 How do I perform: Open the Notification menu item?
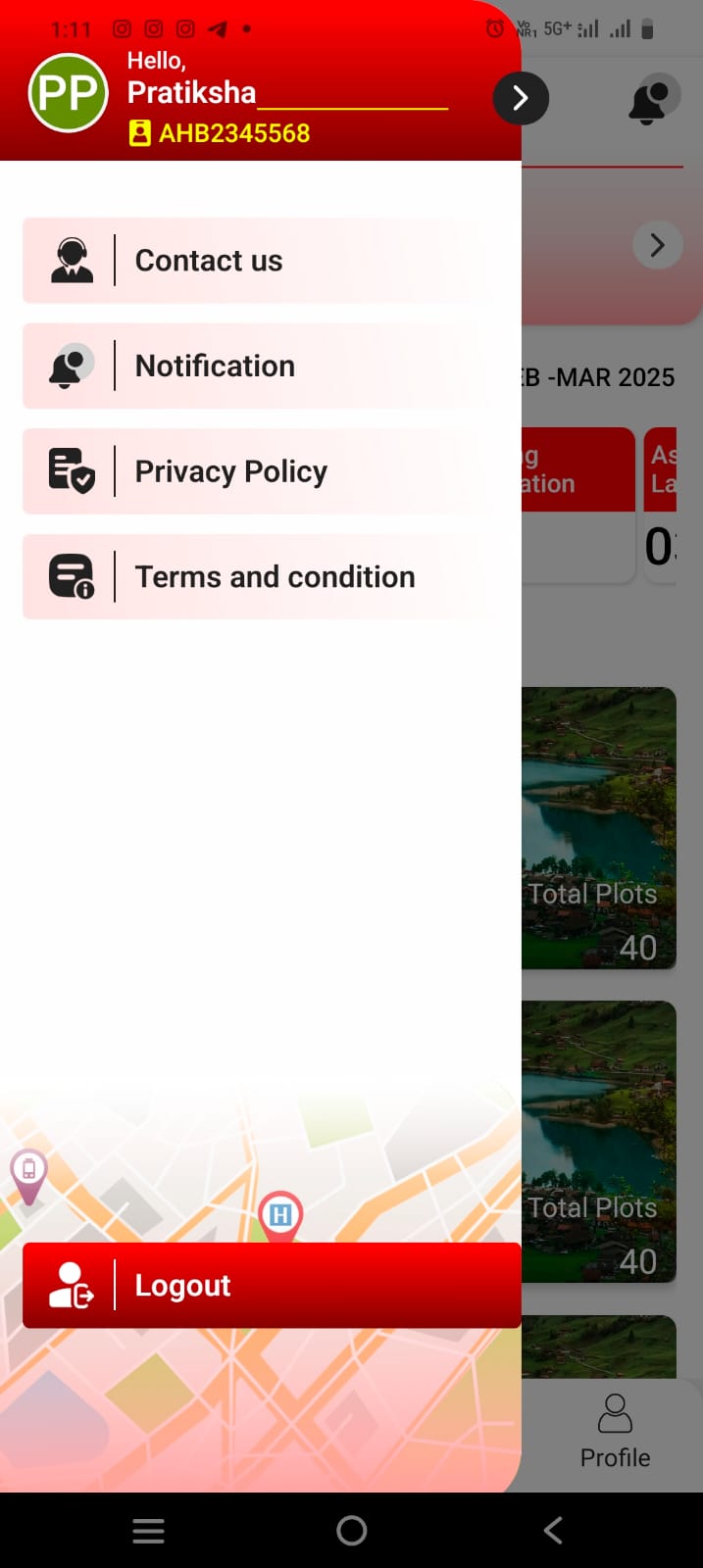(x=260, y=367)
